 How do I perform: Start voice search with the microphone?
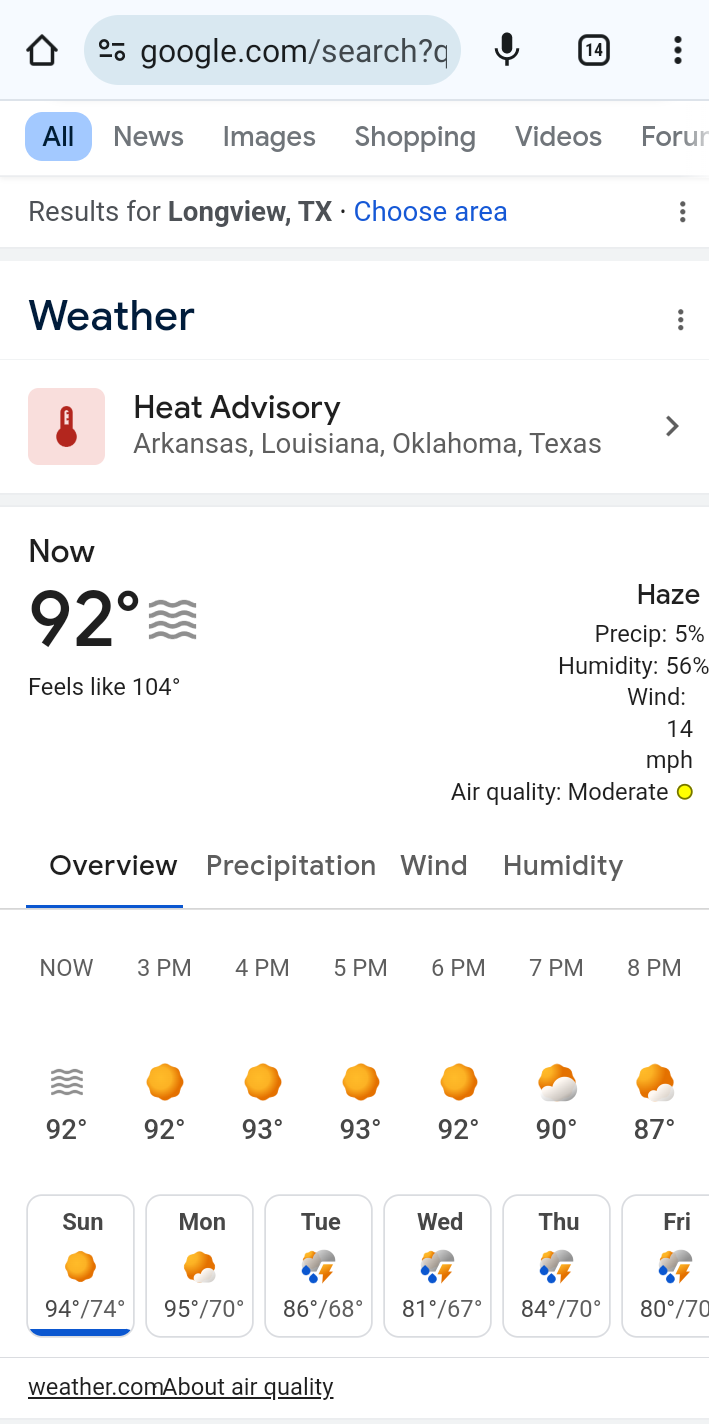click(507, 50)
